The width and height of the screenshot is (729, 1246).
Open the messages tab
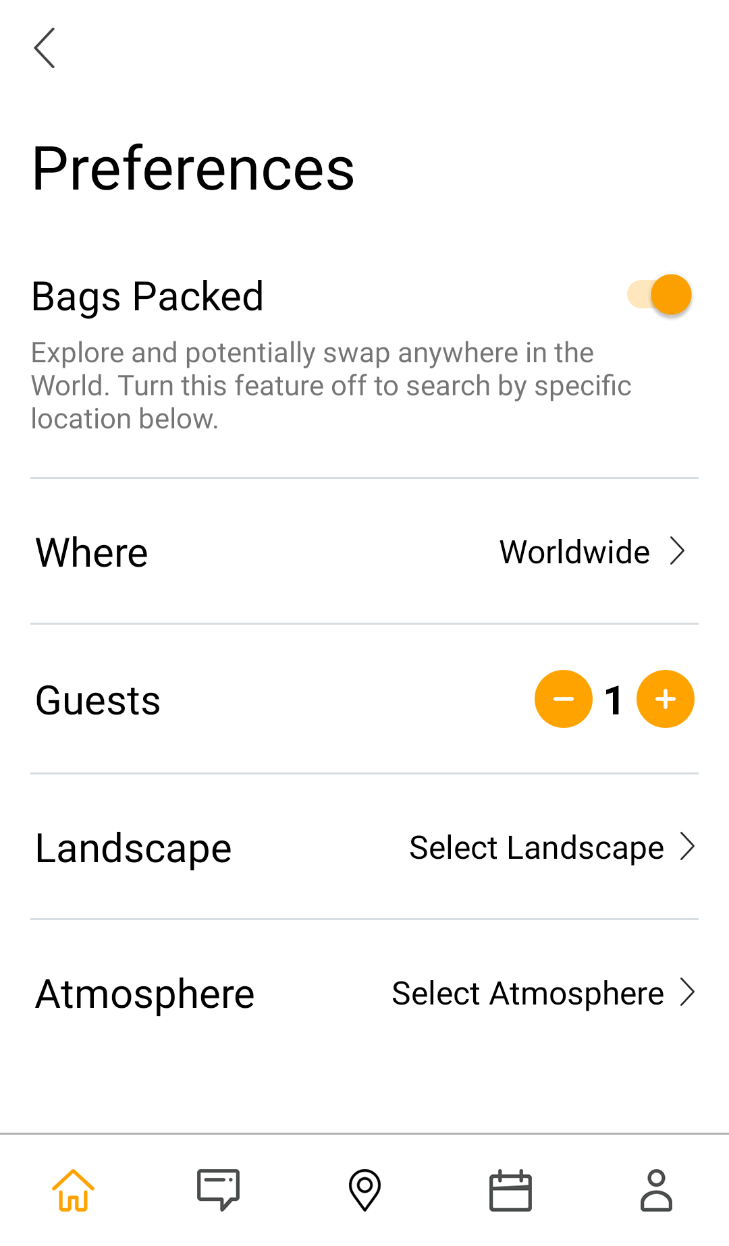(218, 1191)
